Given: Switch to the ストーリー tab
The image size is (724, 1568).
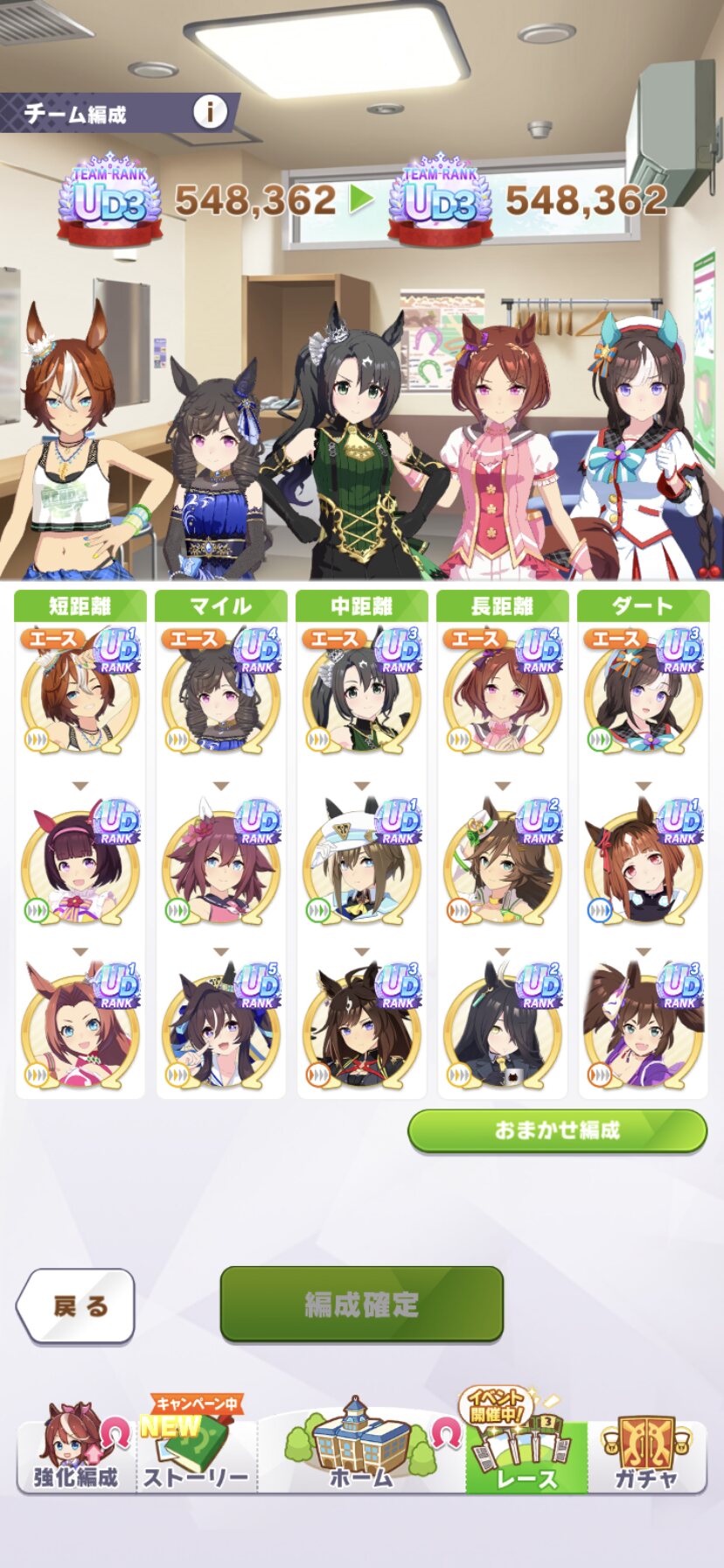Looking at the screenshot, I should (x=196, y=1451).
